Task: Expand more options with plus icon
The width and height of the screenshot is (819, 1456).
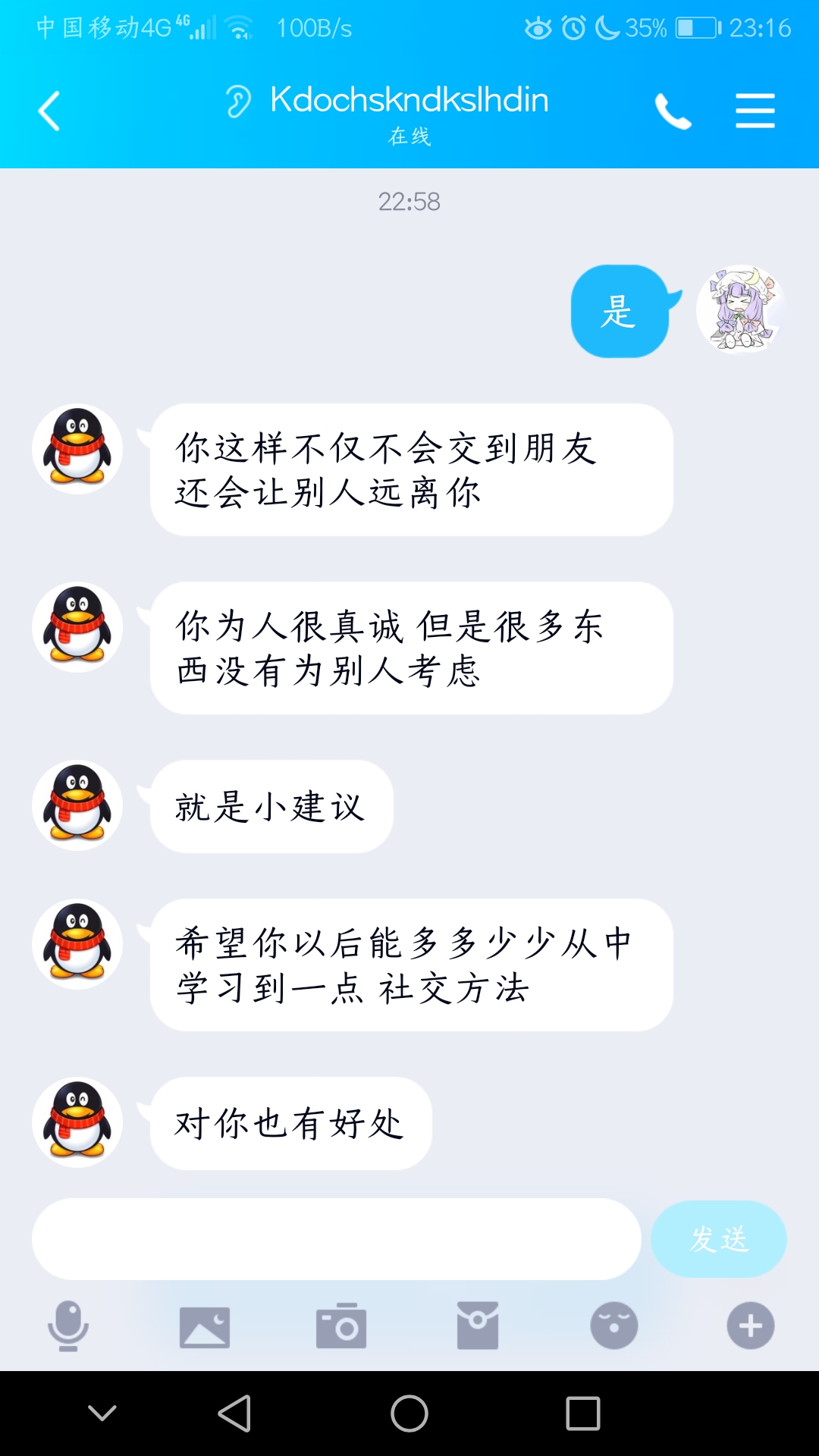Action: [751, 1326]
